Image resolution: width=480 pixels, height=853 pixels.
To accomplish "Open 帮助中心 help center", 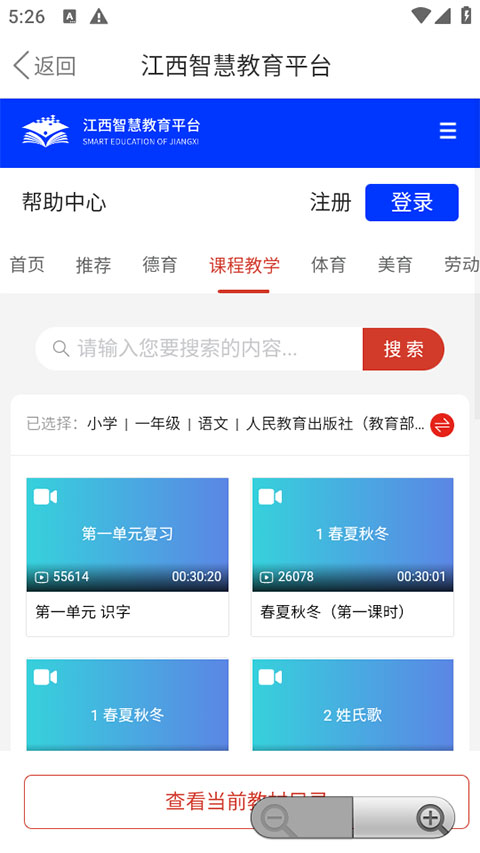I will [x=64, y=202].
